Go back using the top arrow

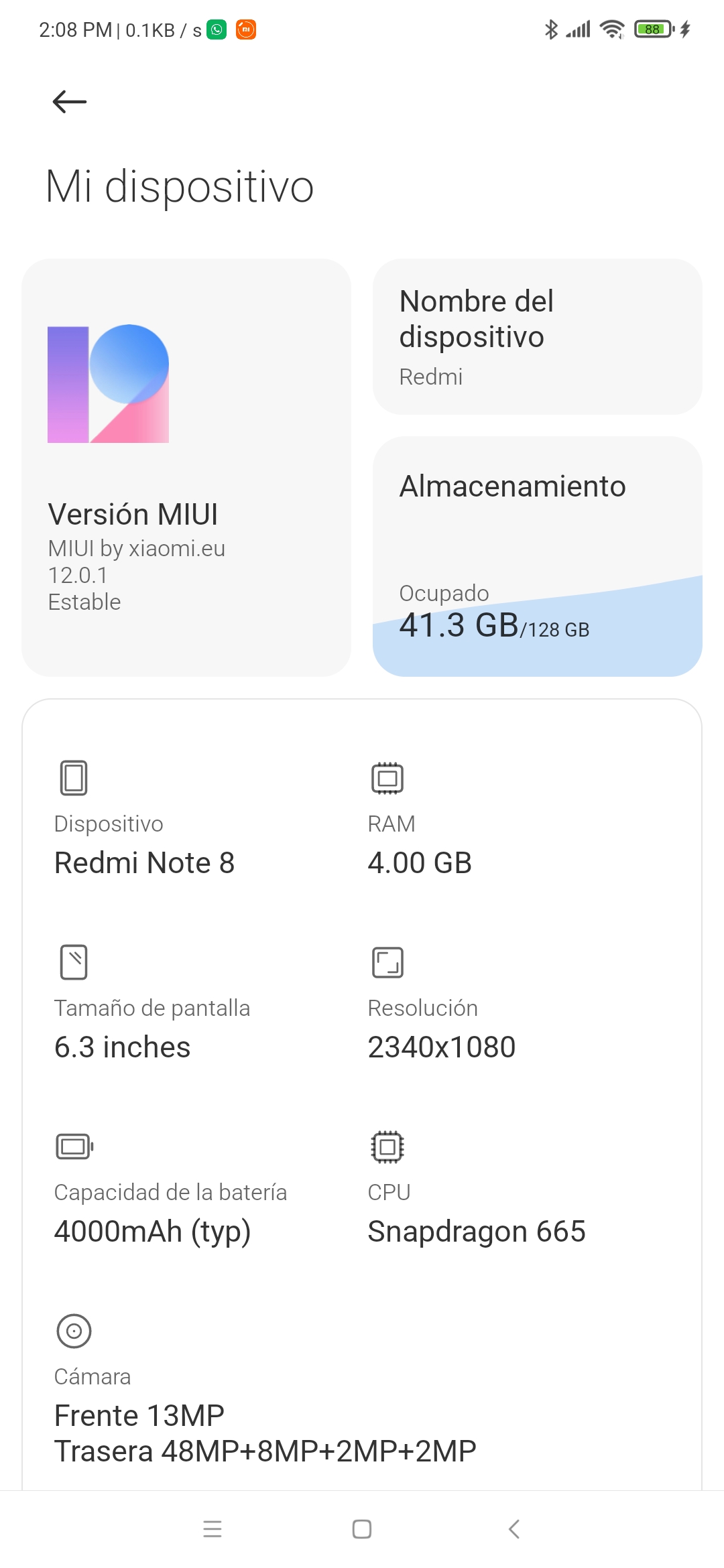[70, 102]
